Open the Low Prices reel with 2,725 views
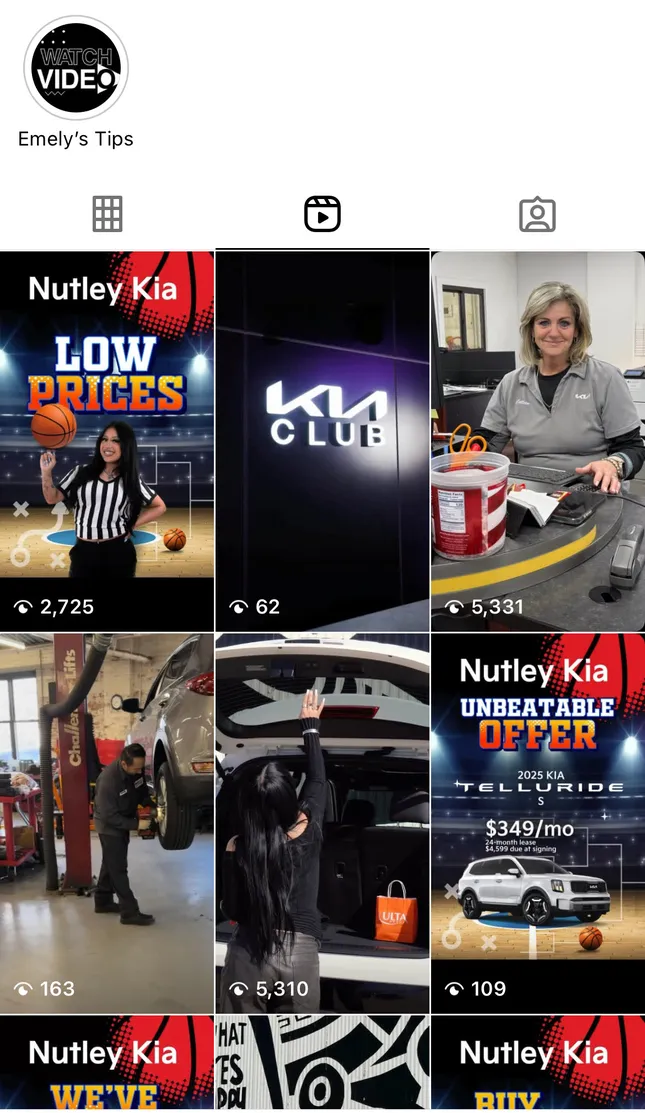 107,440
